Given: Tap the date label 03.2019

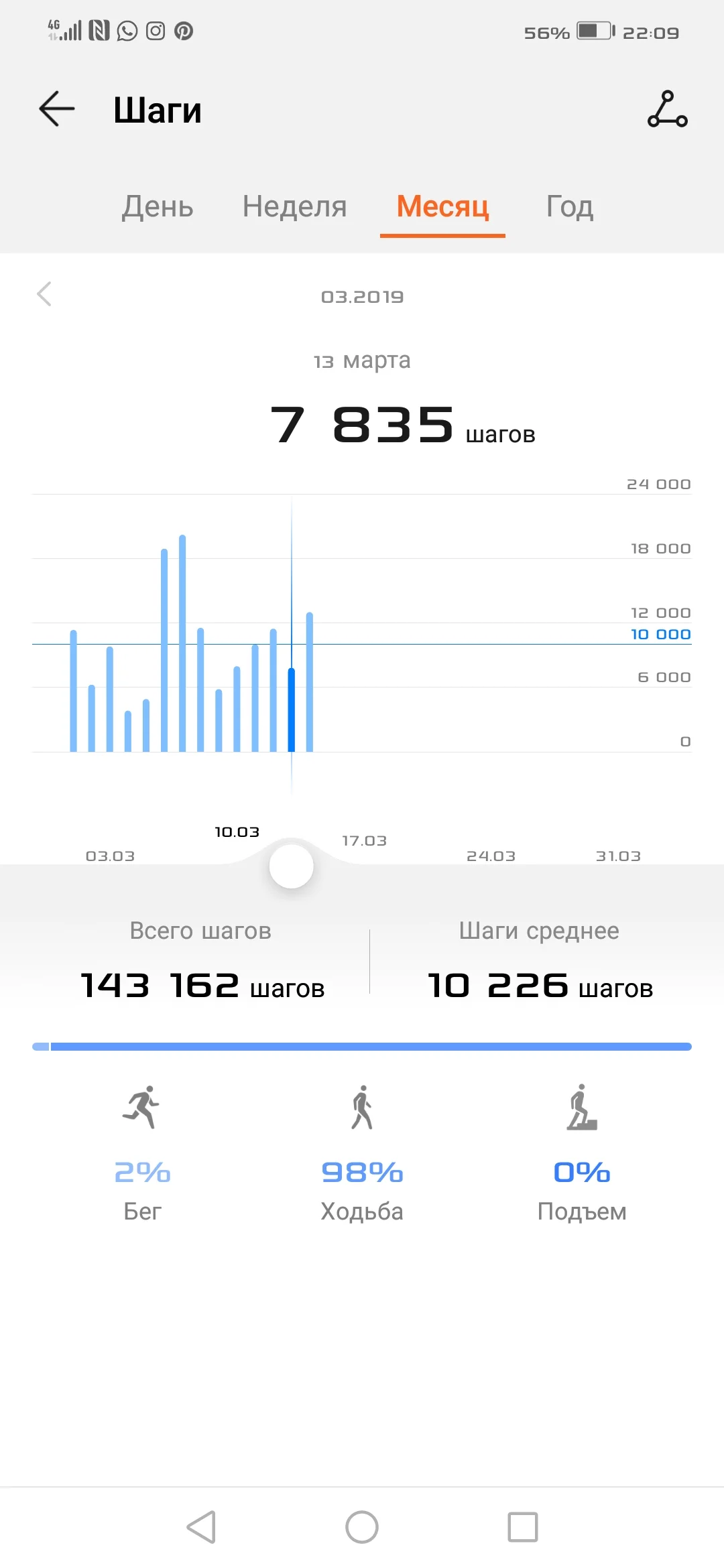Looking at the screenshot, I should [x=361, y=296].
